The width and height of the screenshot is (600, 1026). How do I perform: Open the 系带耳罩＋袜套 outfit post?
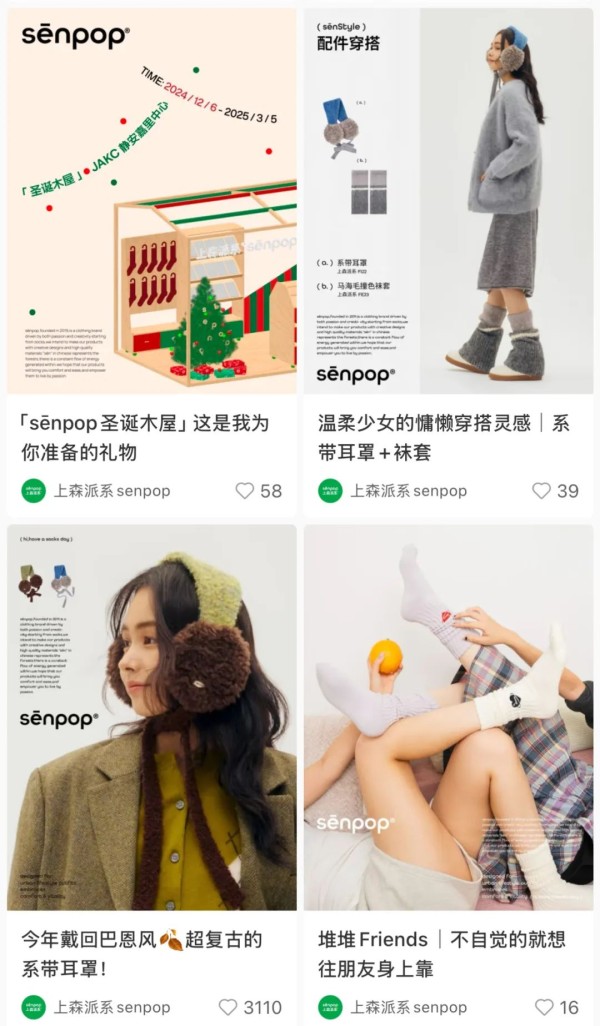point(448,200)
